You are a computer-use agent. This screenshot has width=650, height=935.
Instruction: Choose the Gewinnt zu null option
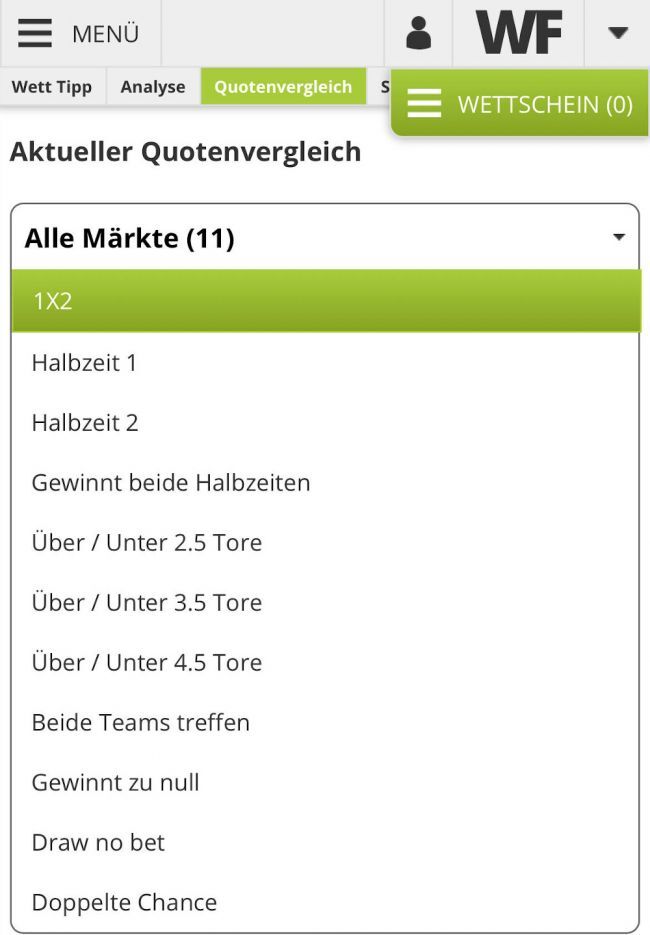[324, 783]
